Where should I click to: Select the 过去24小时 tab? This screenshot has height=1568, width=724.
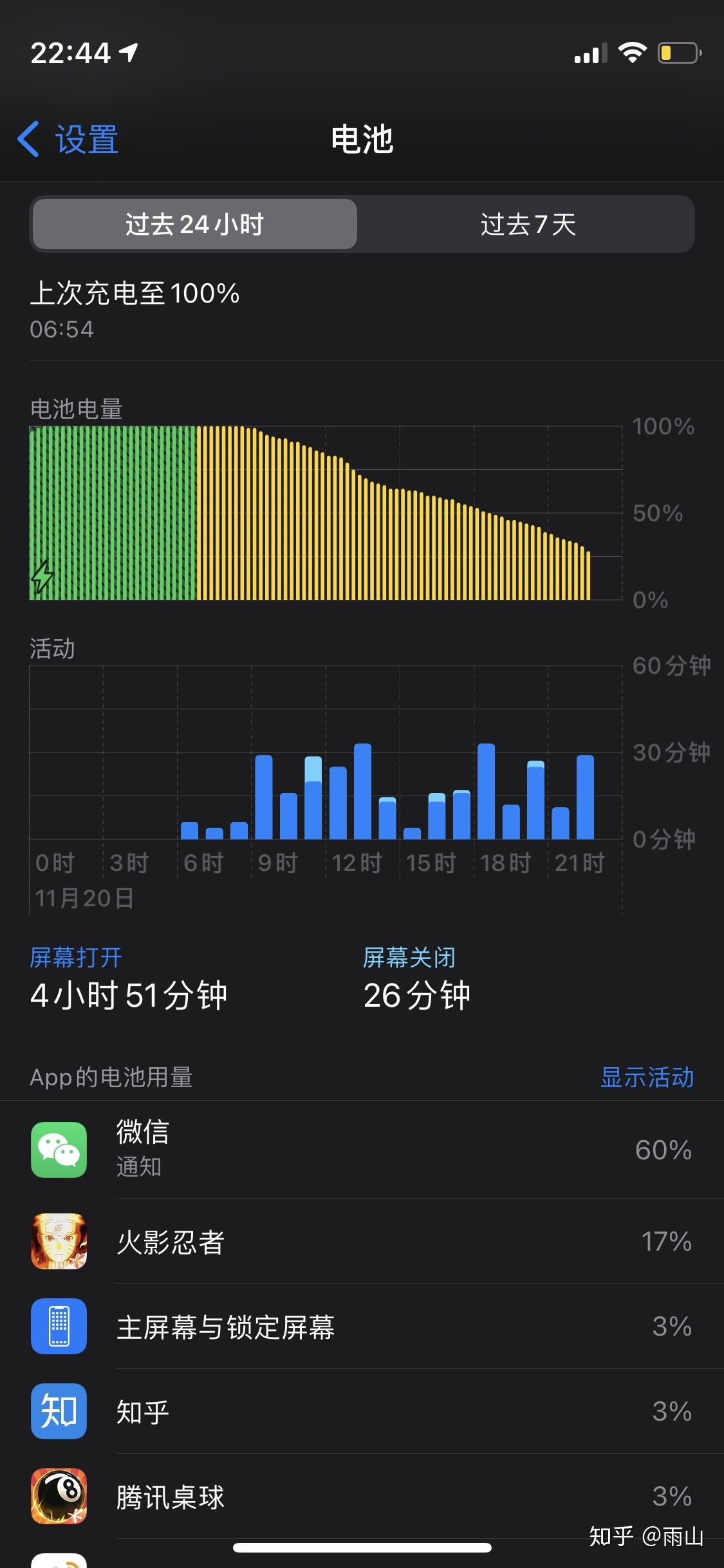coord(193,225)
